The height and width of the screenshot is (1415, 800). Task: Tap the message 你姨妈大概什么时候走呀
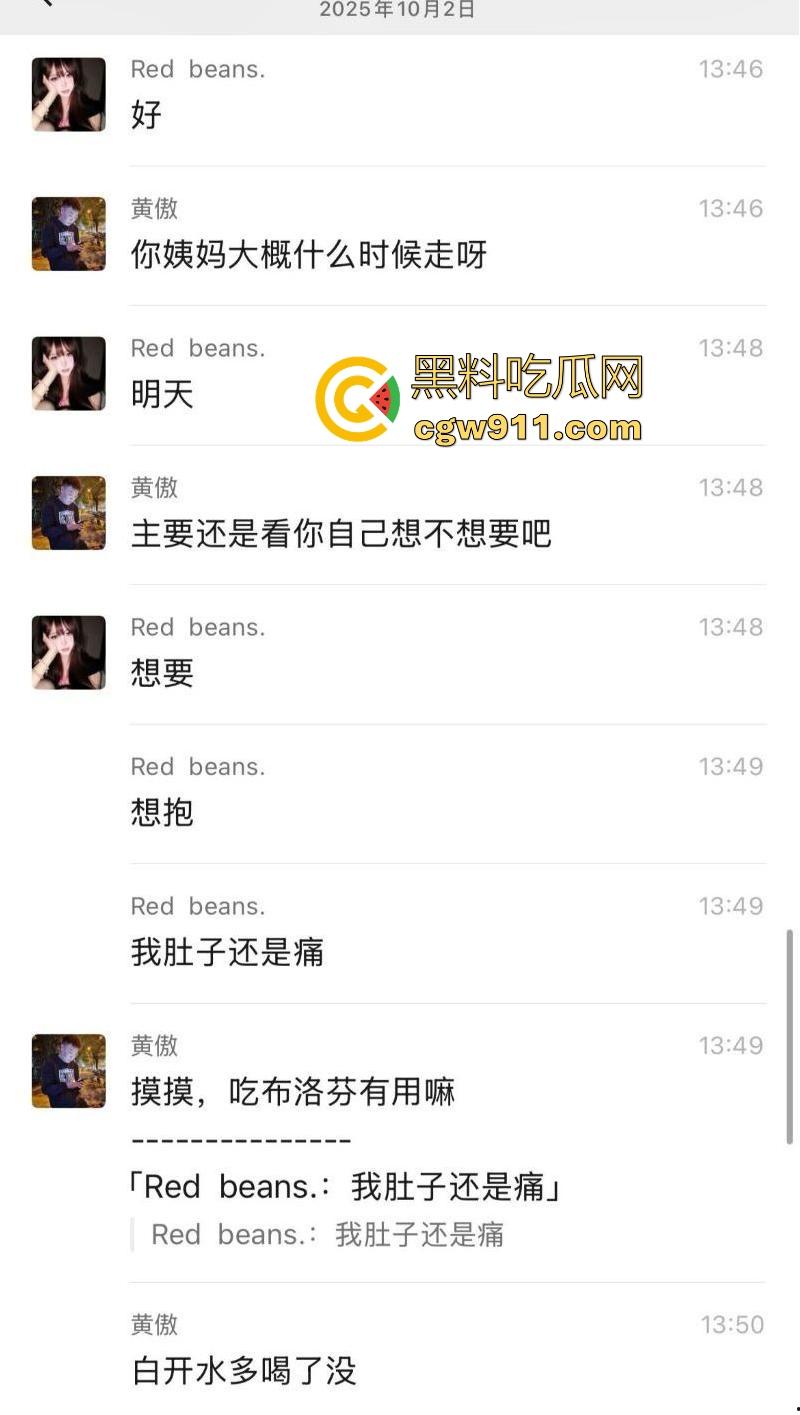(x=307, y=255)
